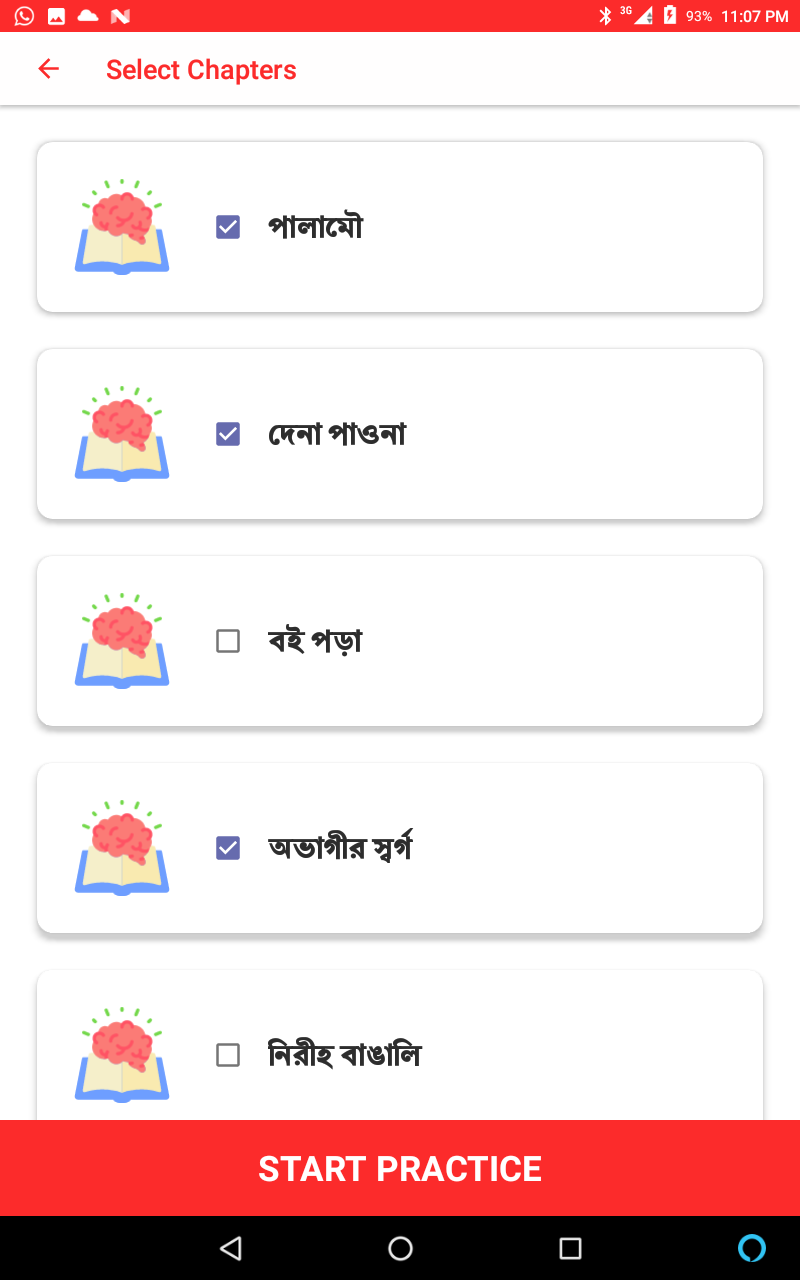Check the বই পড়া chapter checkbox

pyautogui.click(x=228, y=641)
